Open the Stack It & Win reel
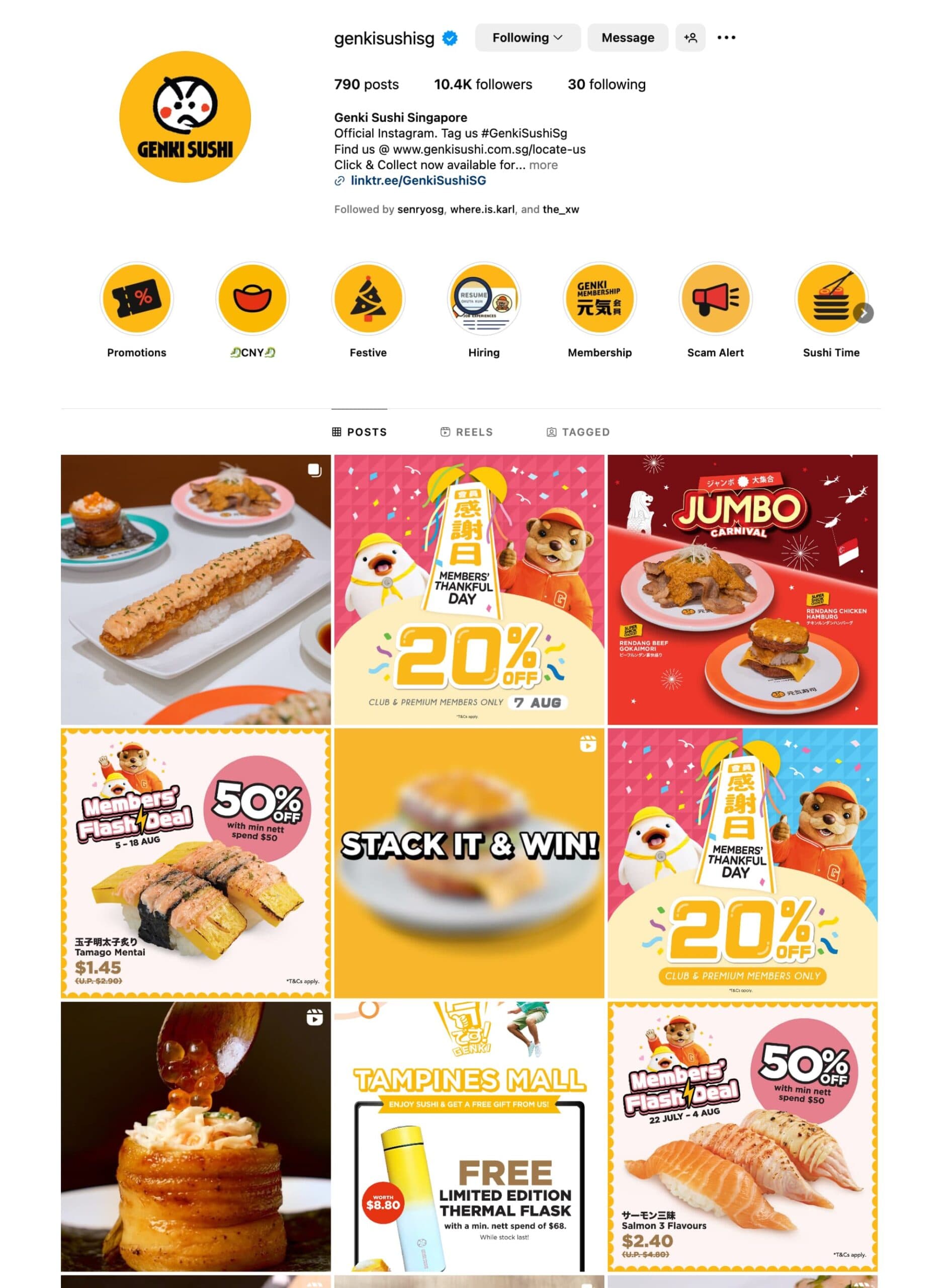The image size is (944, 1288). (469, 863)
